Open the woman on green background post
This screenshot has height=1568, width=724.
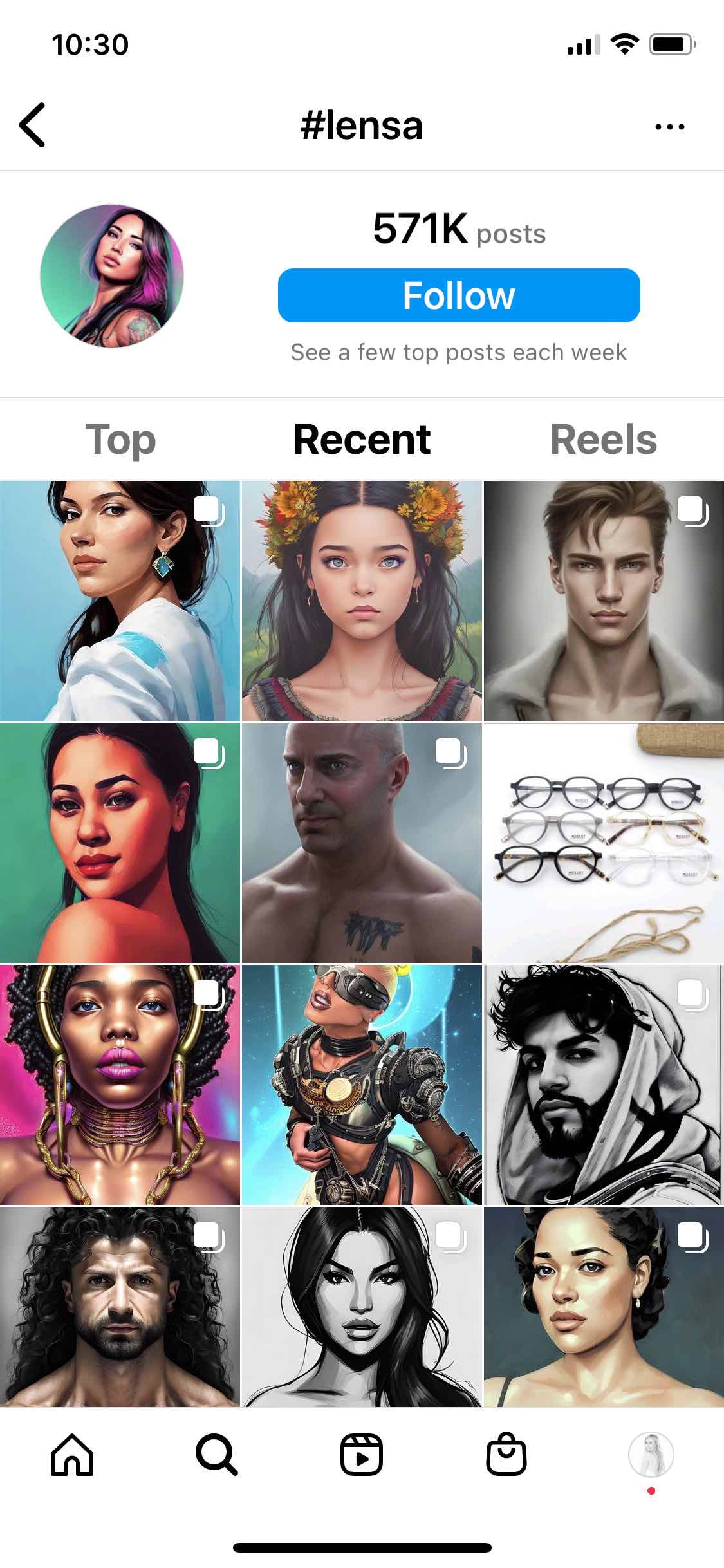(120, 843)
